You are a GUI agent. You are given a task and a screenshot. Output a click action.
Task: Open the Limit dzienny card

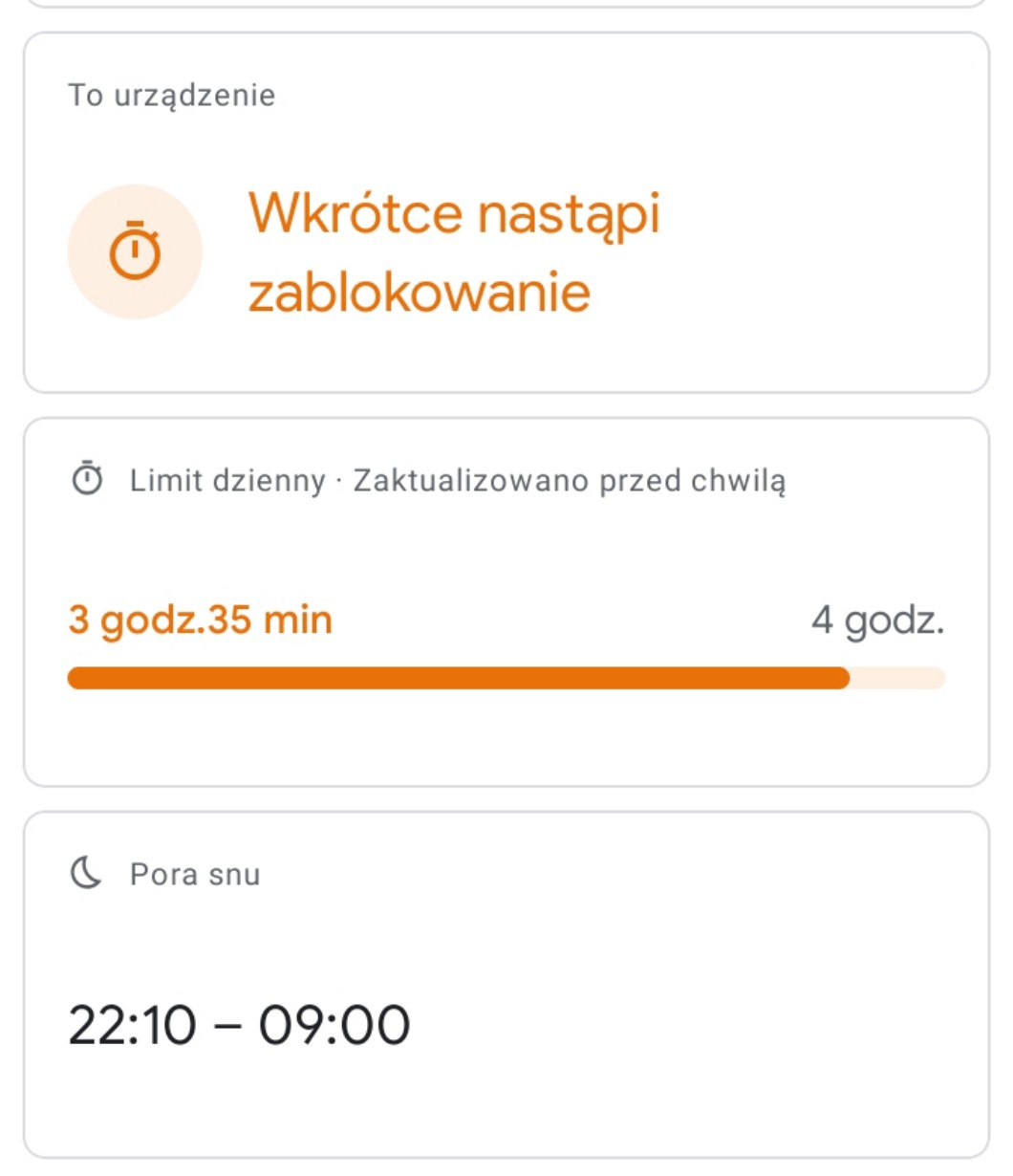point(506,602)
